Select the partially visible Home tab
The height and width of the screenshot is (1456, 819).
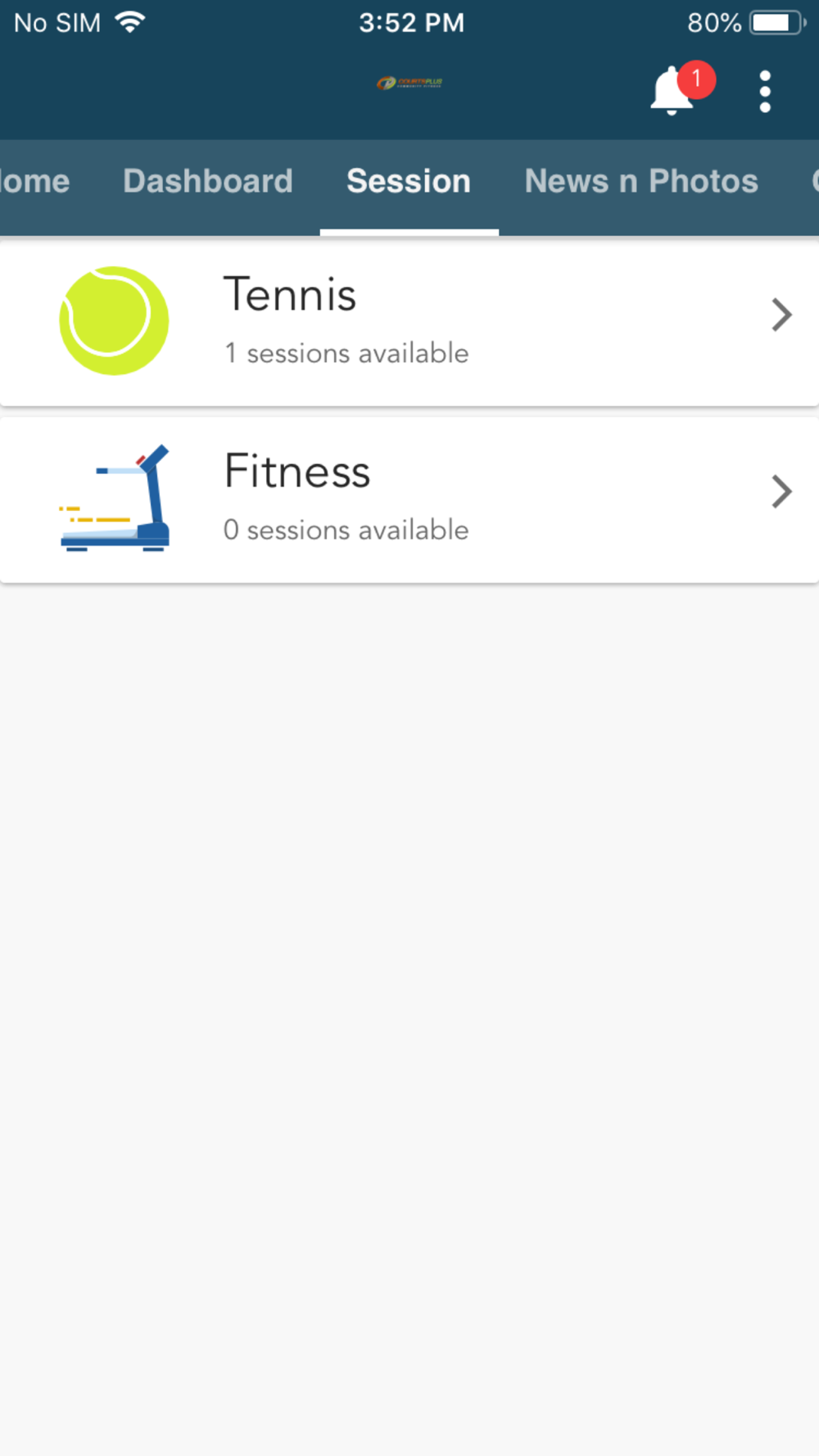(35, 182)
